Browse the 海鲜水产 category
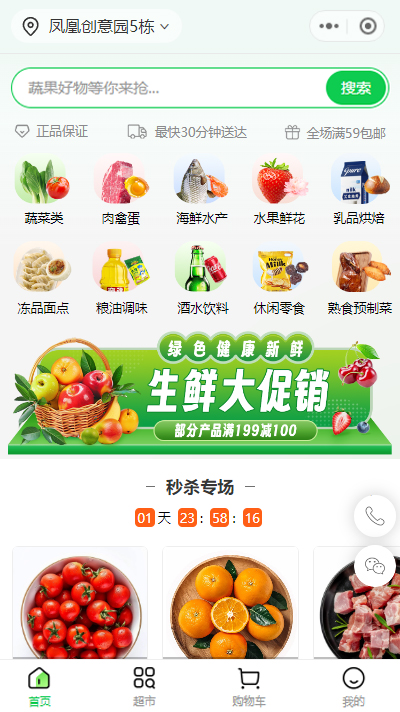The image size is (400, 712). click(x=202, y=190)
